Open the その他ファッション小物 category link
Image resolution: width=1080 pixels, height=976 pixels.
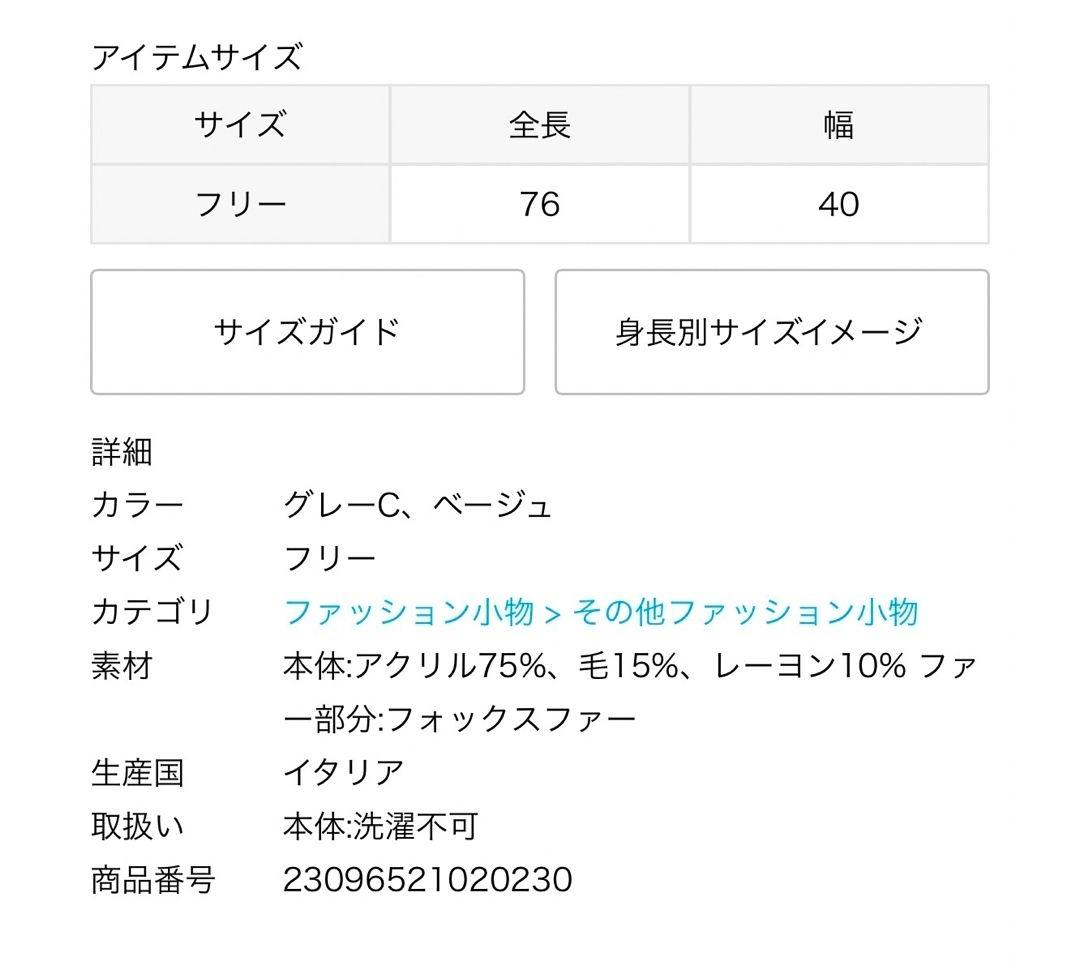(x=744, y=611)
